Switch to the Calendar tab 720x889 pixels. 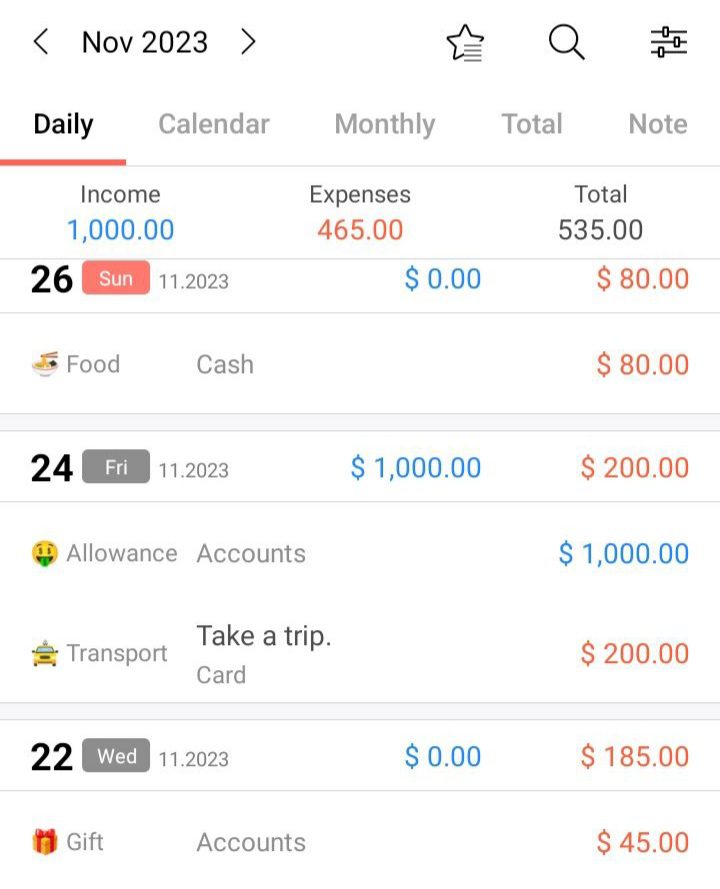click(213, 123)
